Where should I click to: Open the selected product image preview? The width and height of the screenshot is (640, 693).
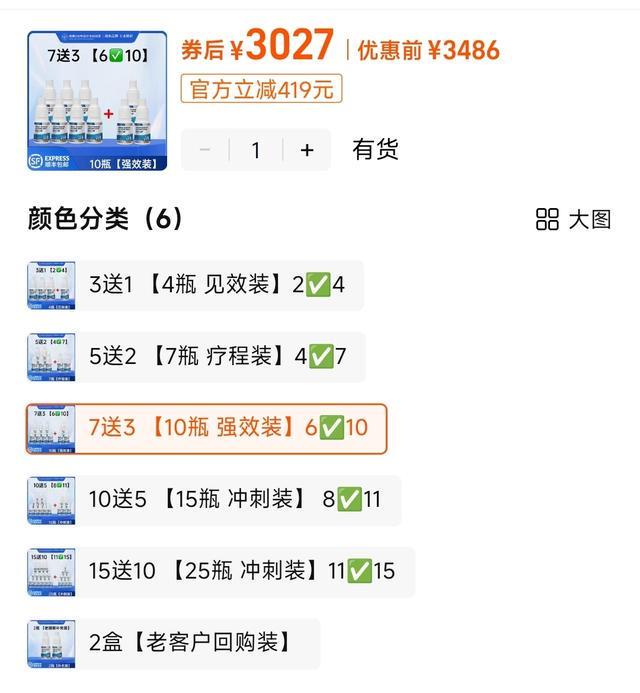pos(97,100)
